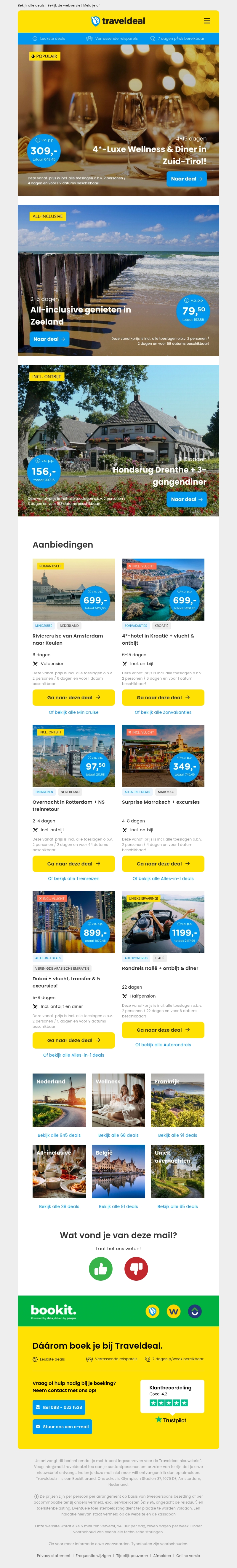237x1568 pixels.
Task: View all 91 Frankrijk deals
Action: coord(177,1135)
